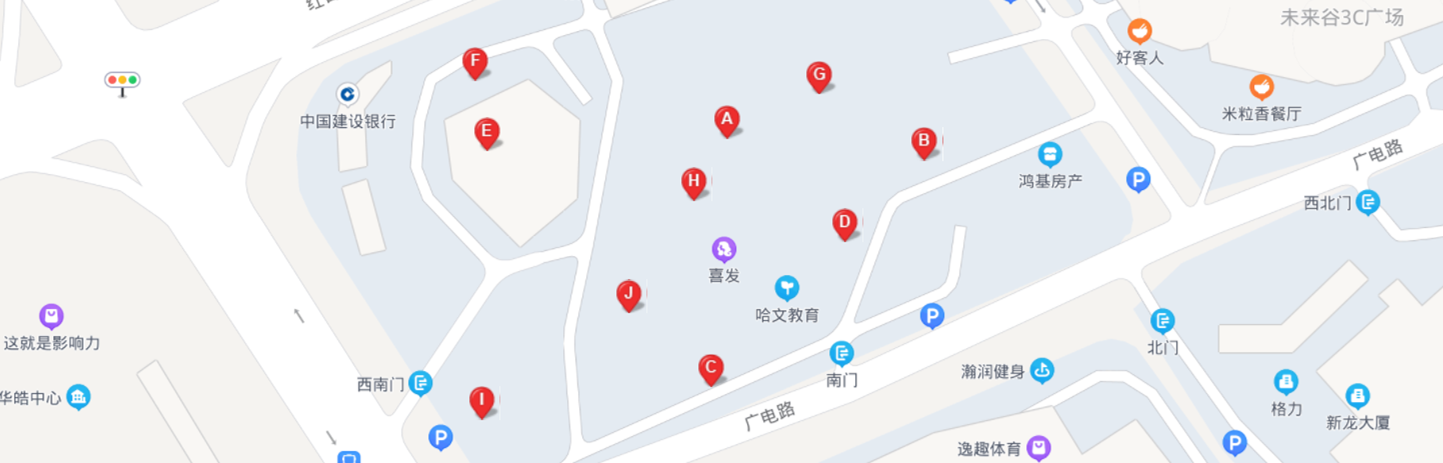Open the 逸趣体育 place marker
The height and width of the screenshot is (463, 1443).
[1039, 448]
